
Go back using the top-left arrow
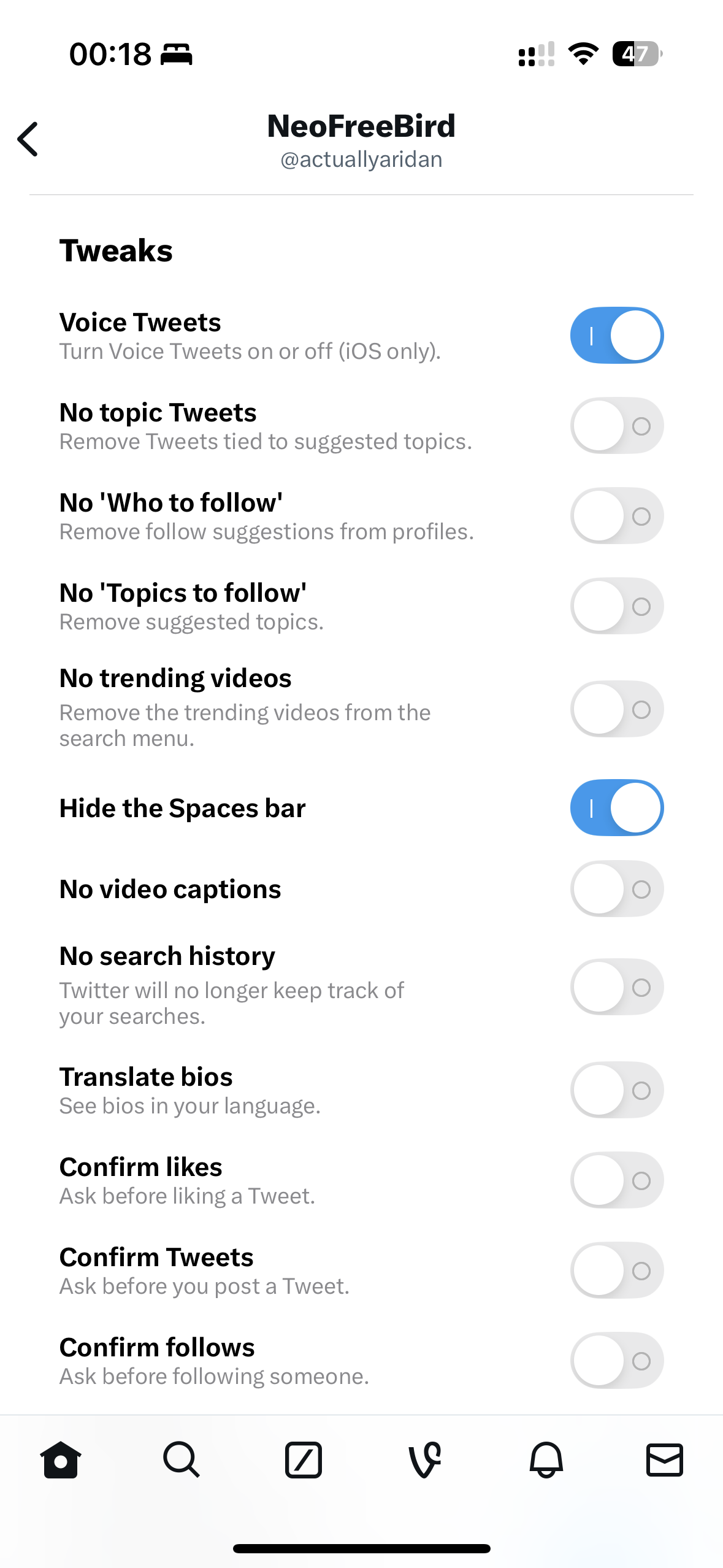coord(28,139)
